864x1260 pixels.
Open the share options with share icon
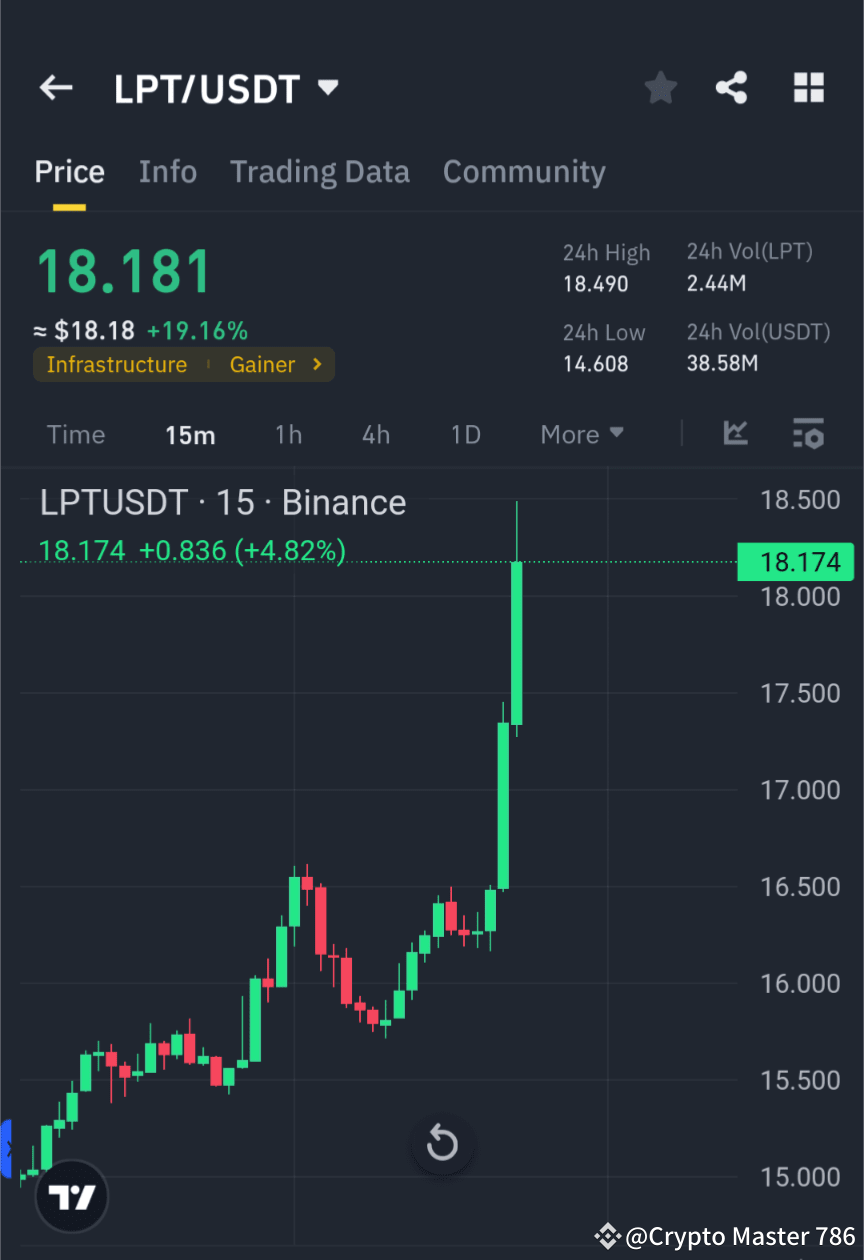pyautogui.click(x=731, y=87)
